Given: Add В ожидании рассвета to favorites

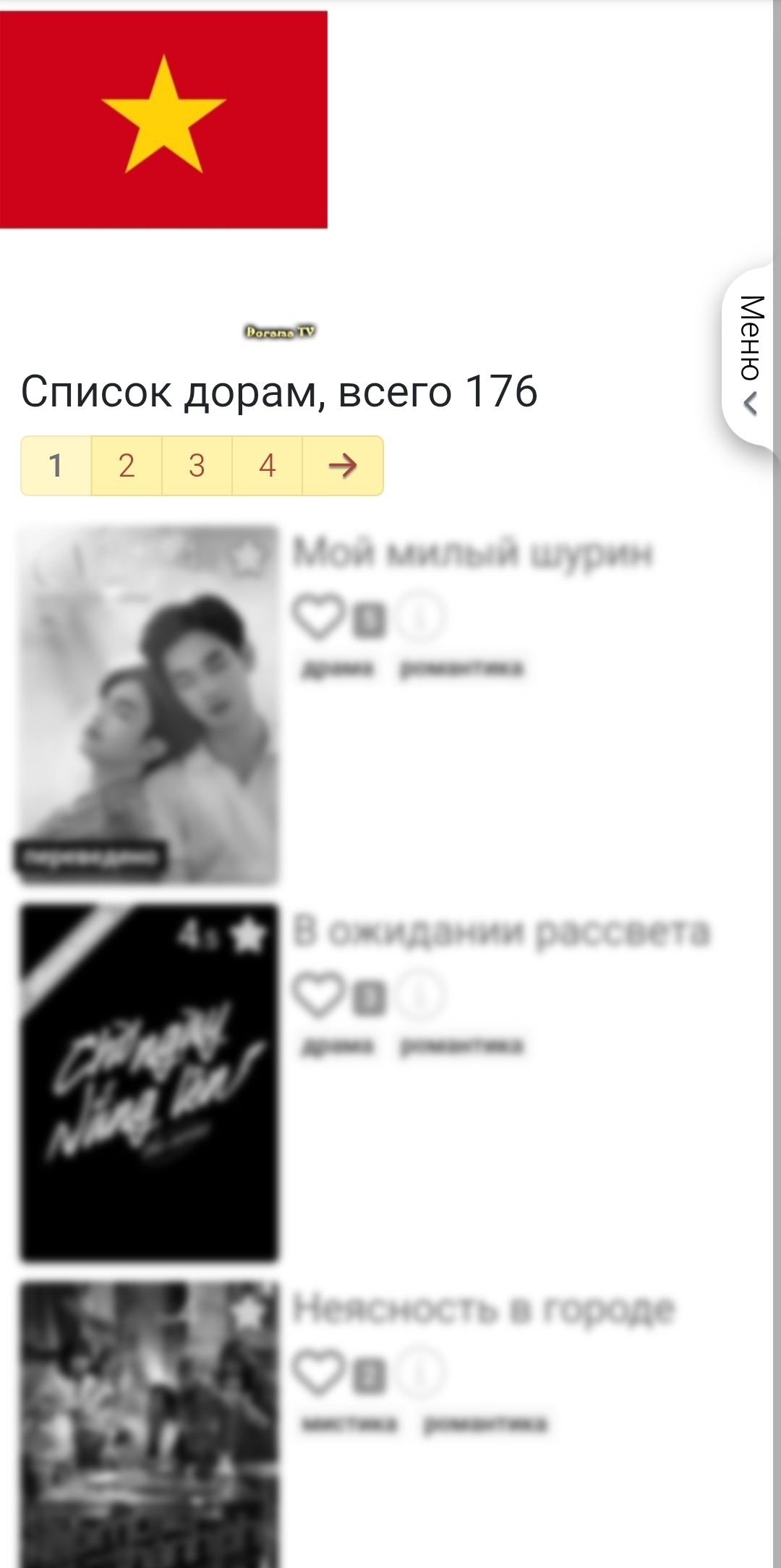Looking at the screenshot, I should click(x=318, y=995).
